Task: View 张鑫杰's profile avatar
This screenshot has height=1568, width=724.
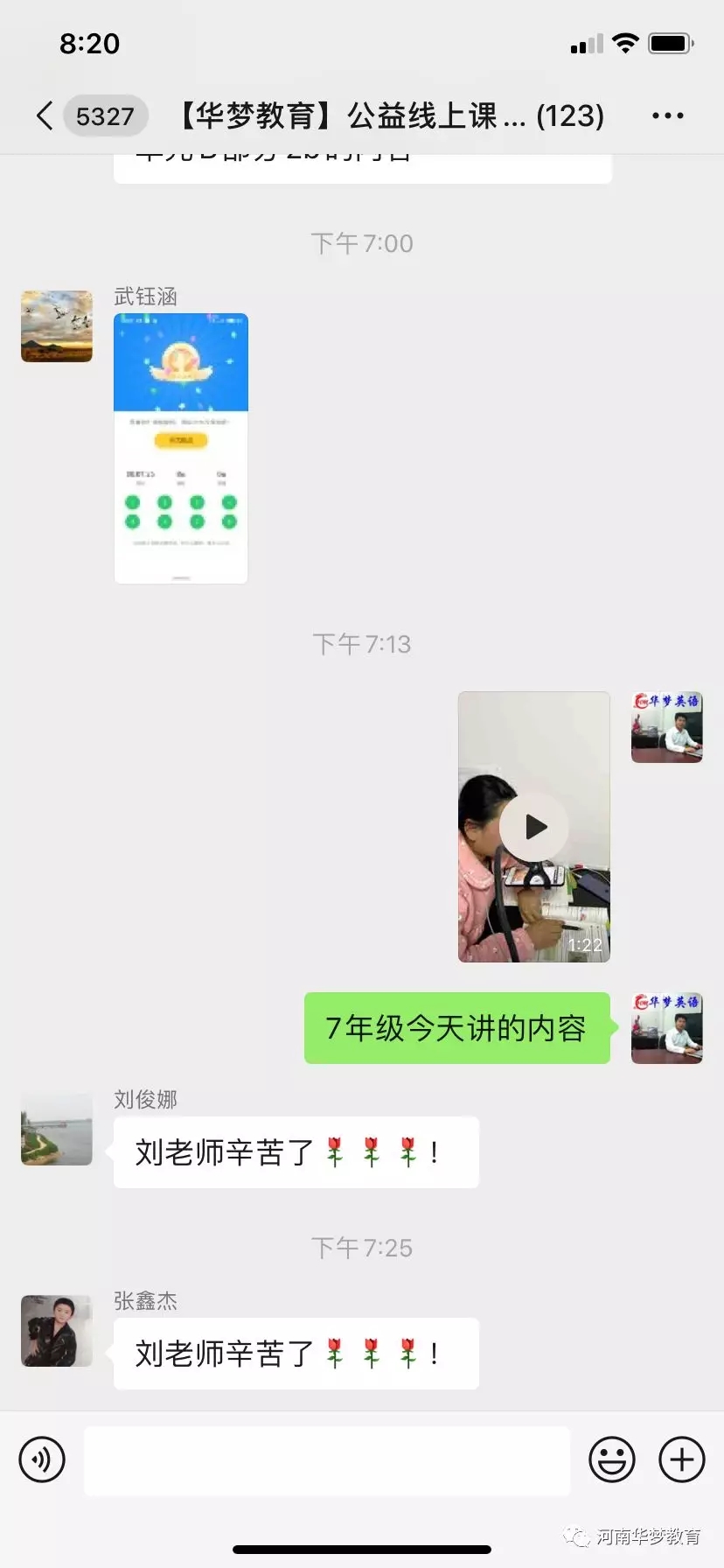Action: tap(57, 1331)
